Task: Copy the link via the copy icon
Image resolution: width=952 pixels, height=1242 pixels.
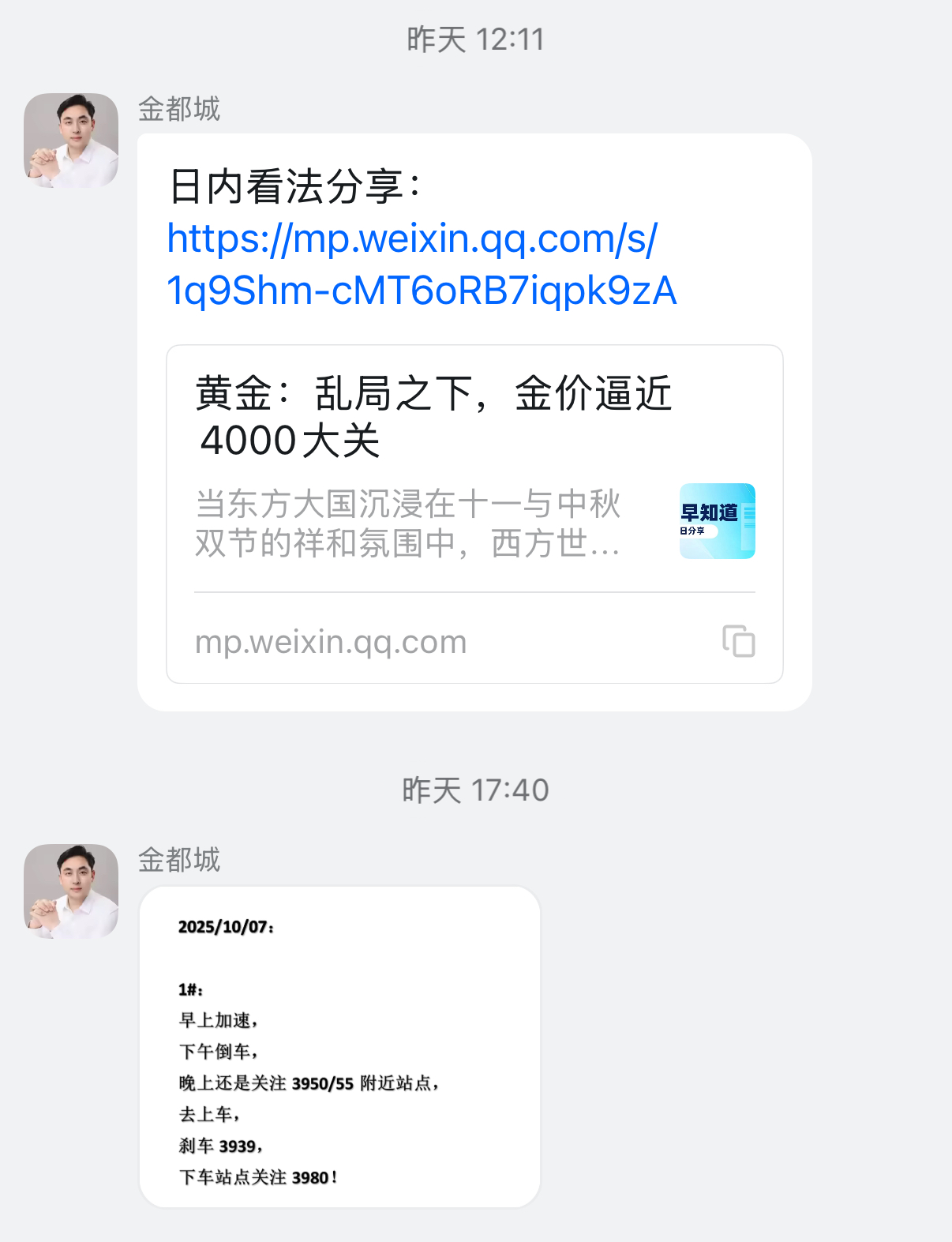Action: 738,641
